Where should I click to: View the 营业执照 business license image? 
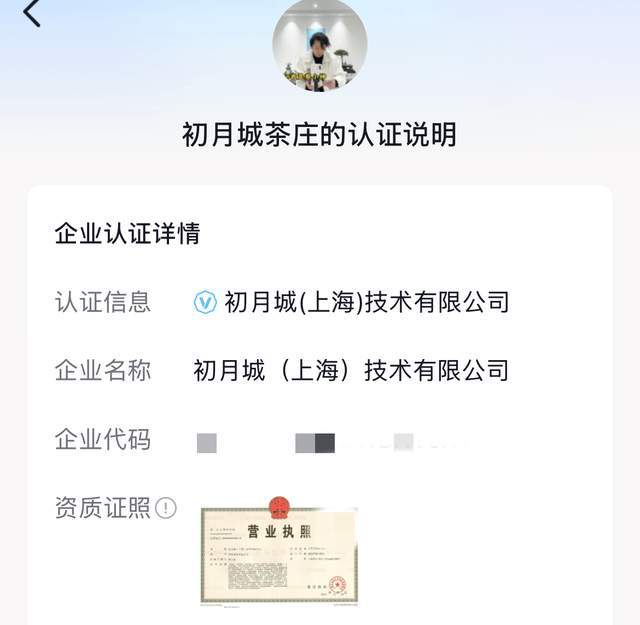click(279, 554)
